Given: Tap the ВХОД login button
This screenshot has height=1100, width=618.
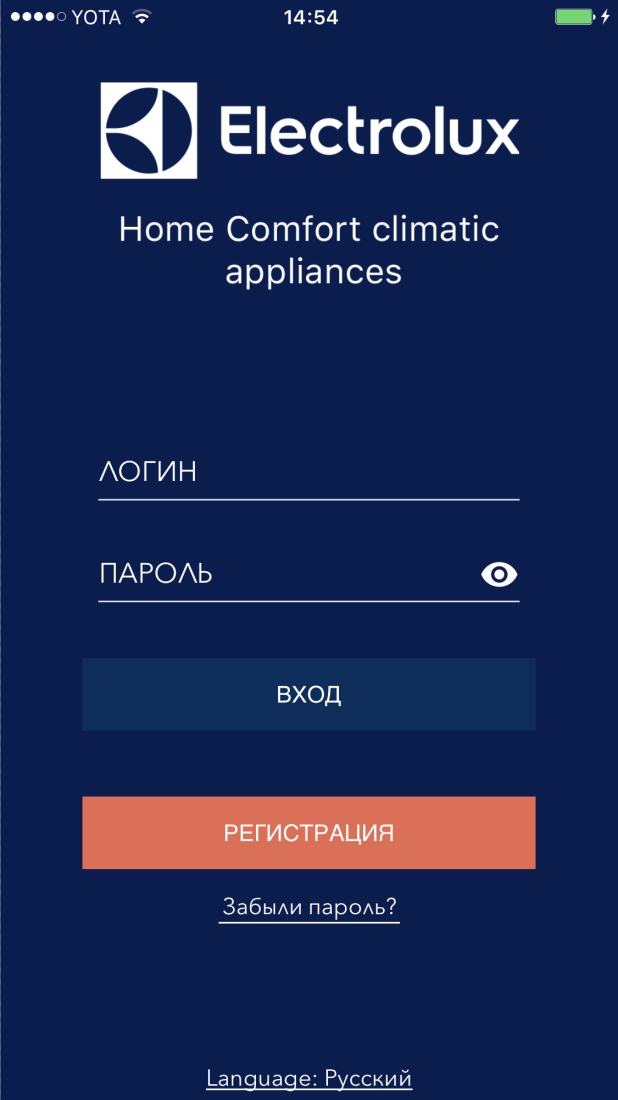Looking at the screenshot, I should tap(308, 694).
